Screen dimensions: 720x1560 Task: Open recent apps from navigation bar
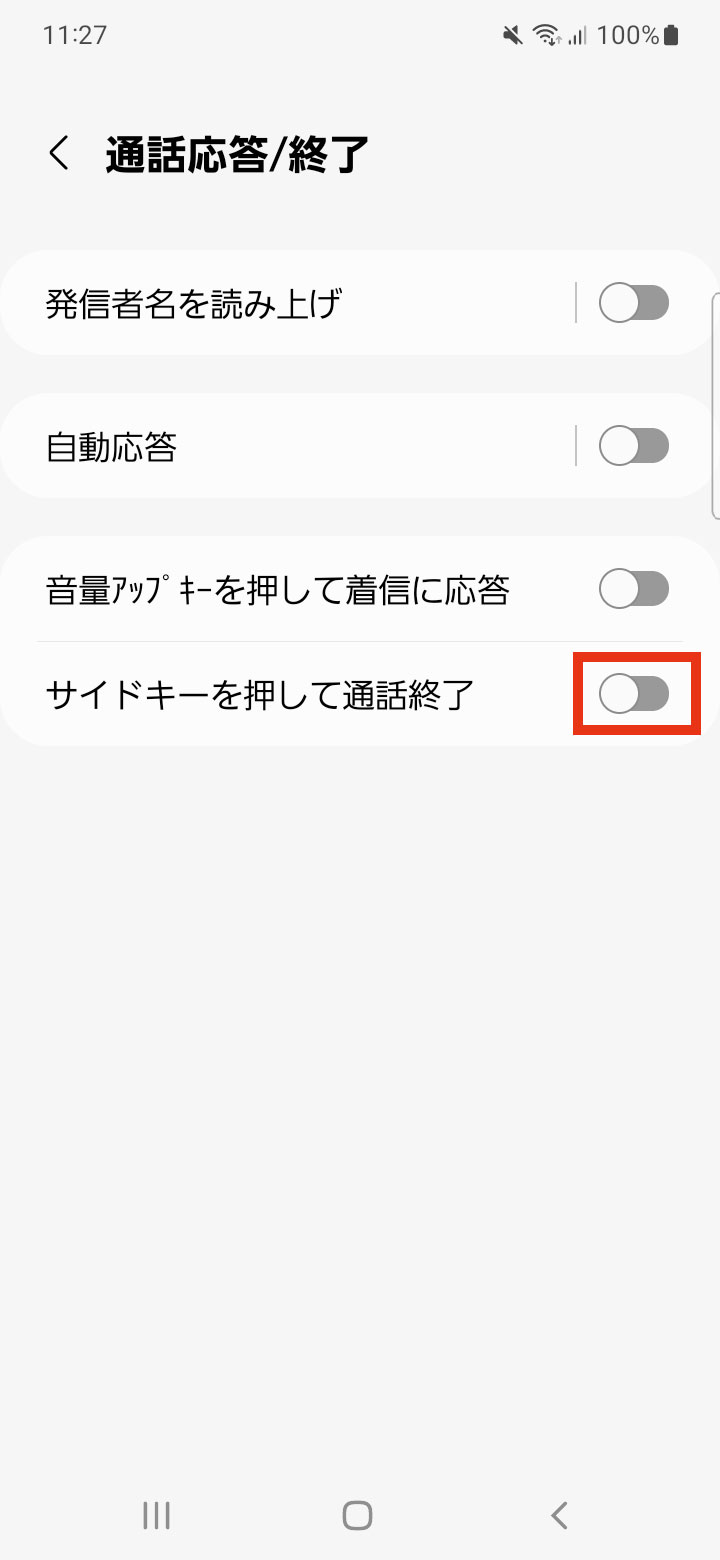(x=156, y=1515)
